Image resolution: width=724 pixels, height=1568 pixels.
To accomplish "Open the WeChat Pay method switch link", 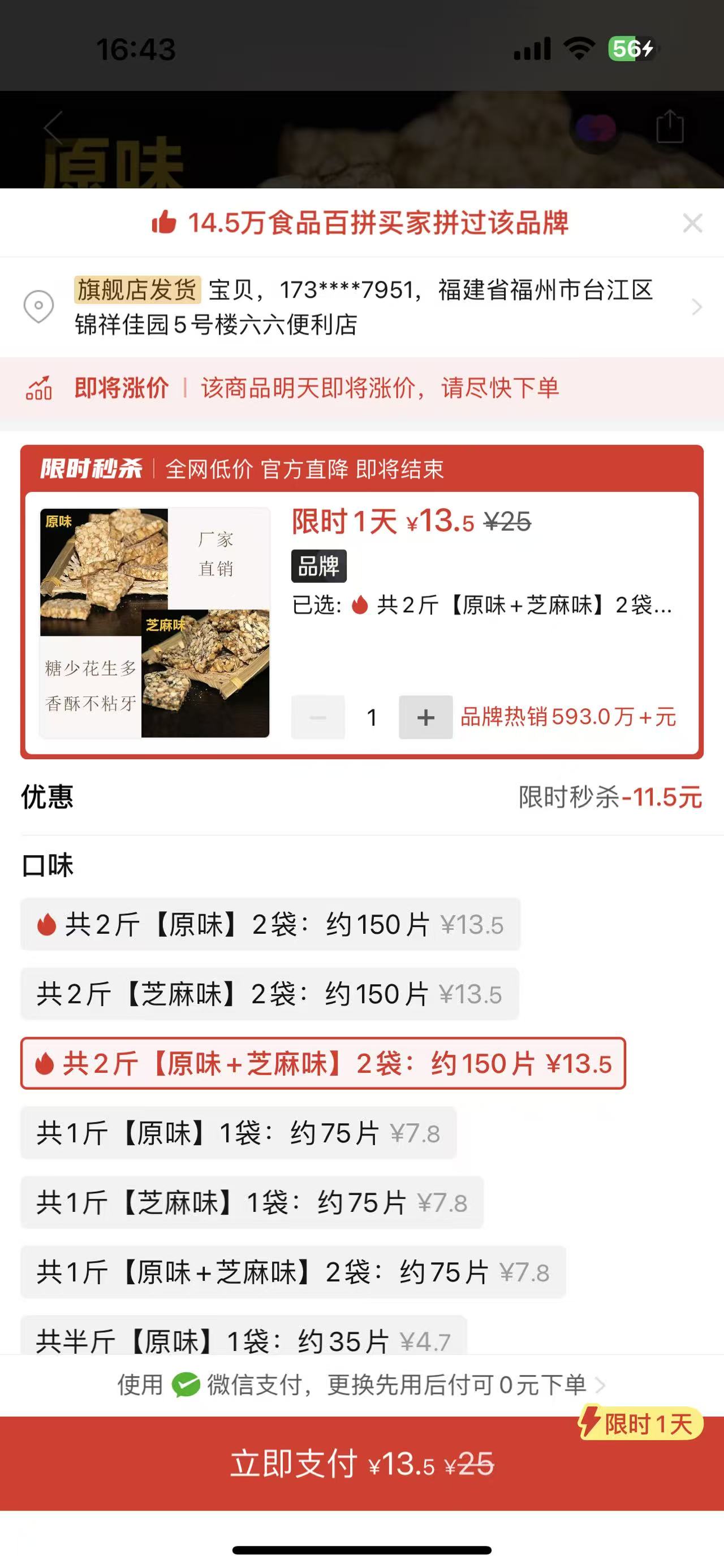I will (x=361, y=1385).
